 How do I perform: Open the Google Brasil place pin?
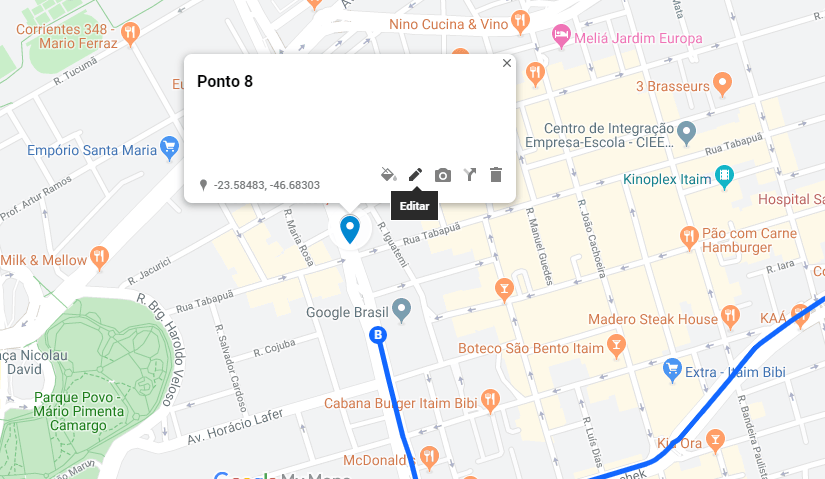coord(402,311)
